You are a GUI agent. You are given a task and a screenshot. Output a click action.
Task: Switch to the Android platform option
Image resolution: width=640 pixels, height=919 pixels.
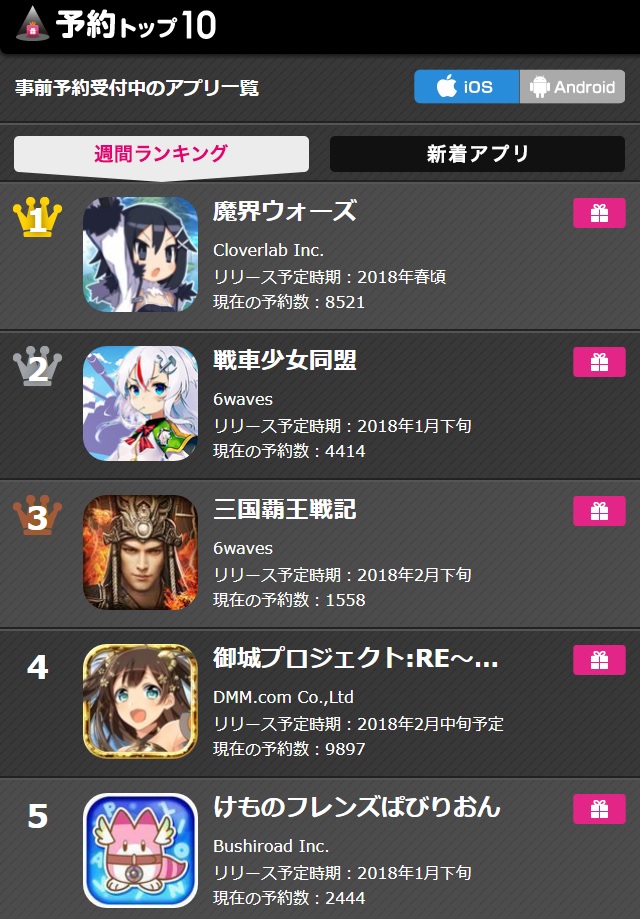coord(572,87)
